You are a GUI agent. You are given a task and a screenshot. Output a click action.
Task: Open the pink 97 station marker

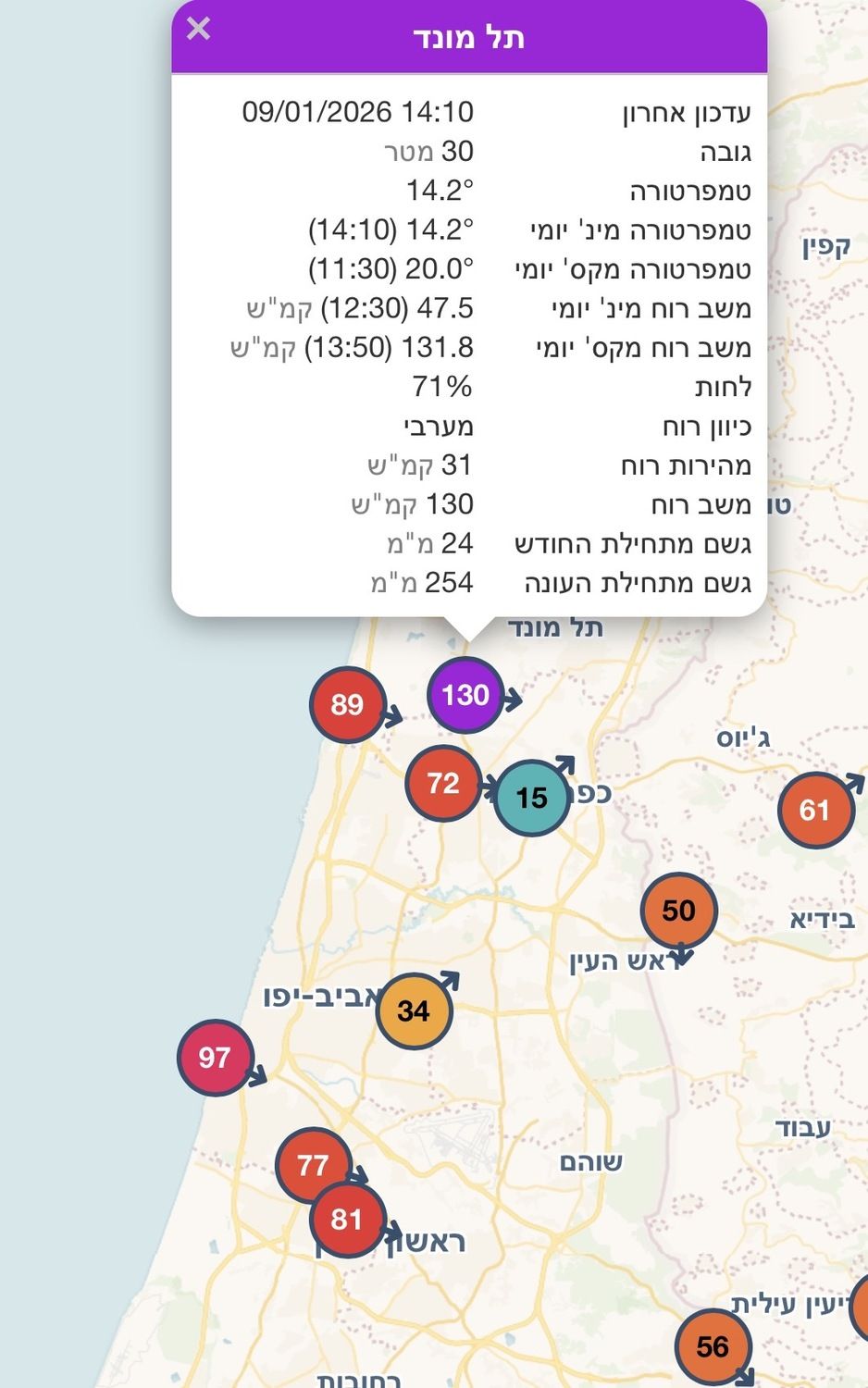coord(215,1058)
